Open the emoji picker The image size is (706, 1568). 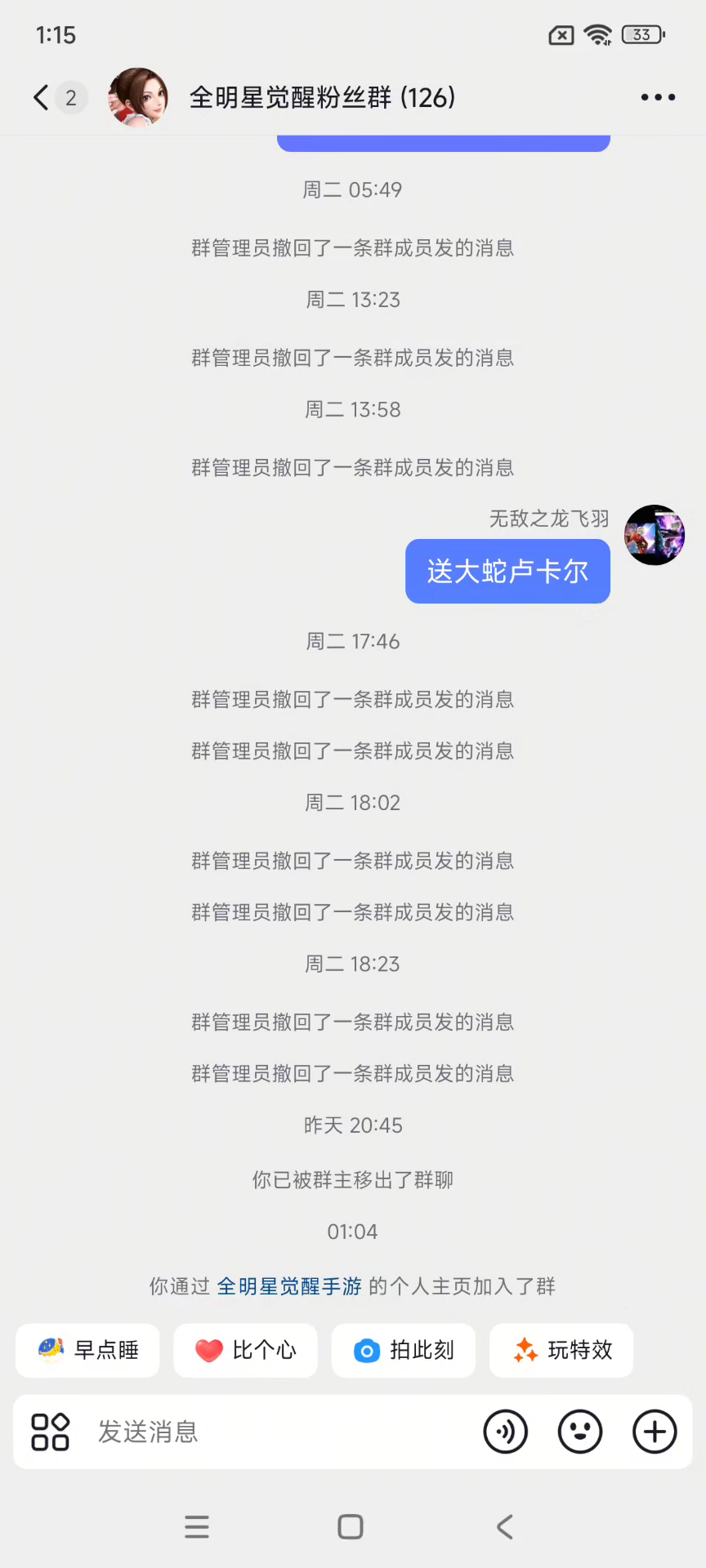[580, 1432]
